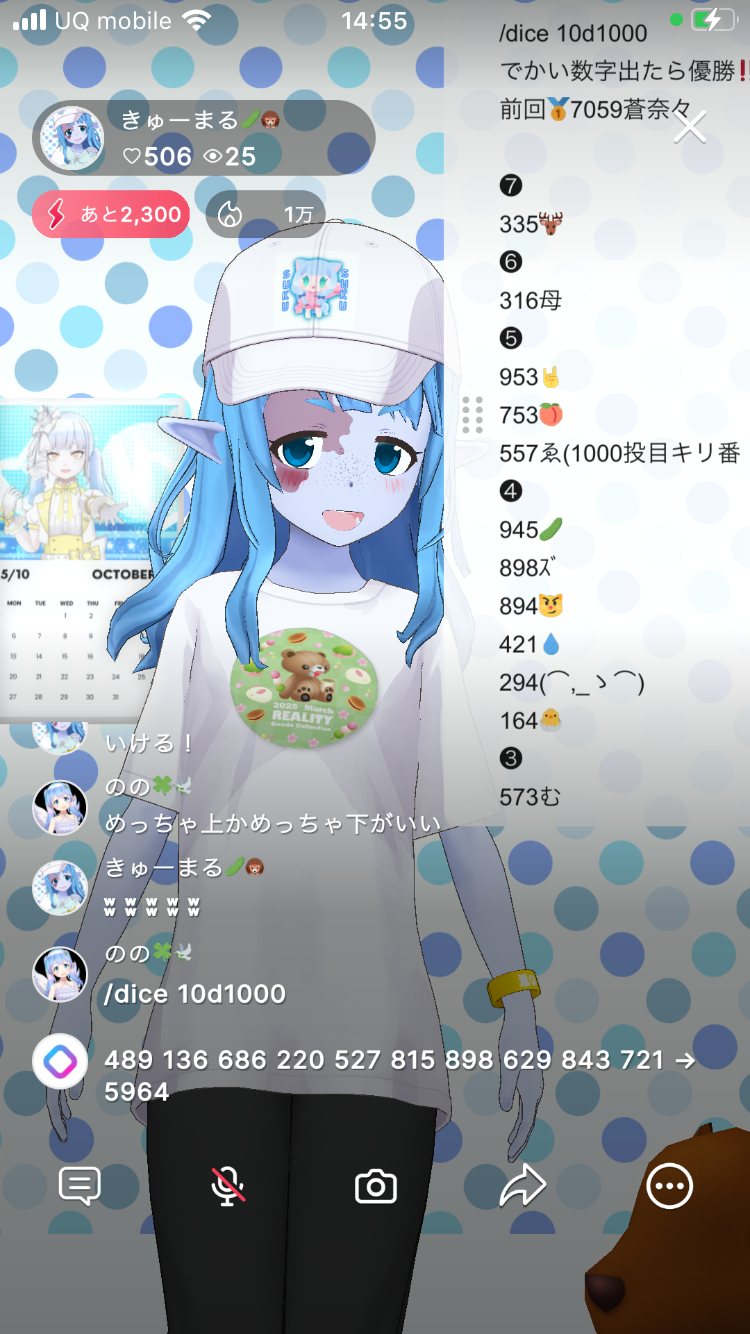This screenshot has height=1334, width=750.
Task: Tap the あと2,300 mission badge
Action: pos(111,214)
